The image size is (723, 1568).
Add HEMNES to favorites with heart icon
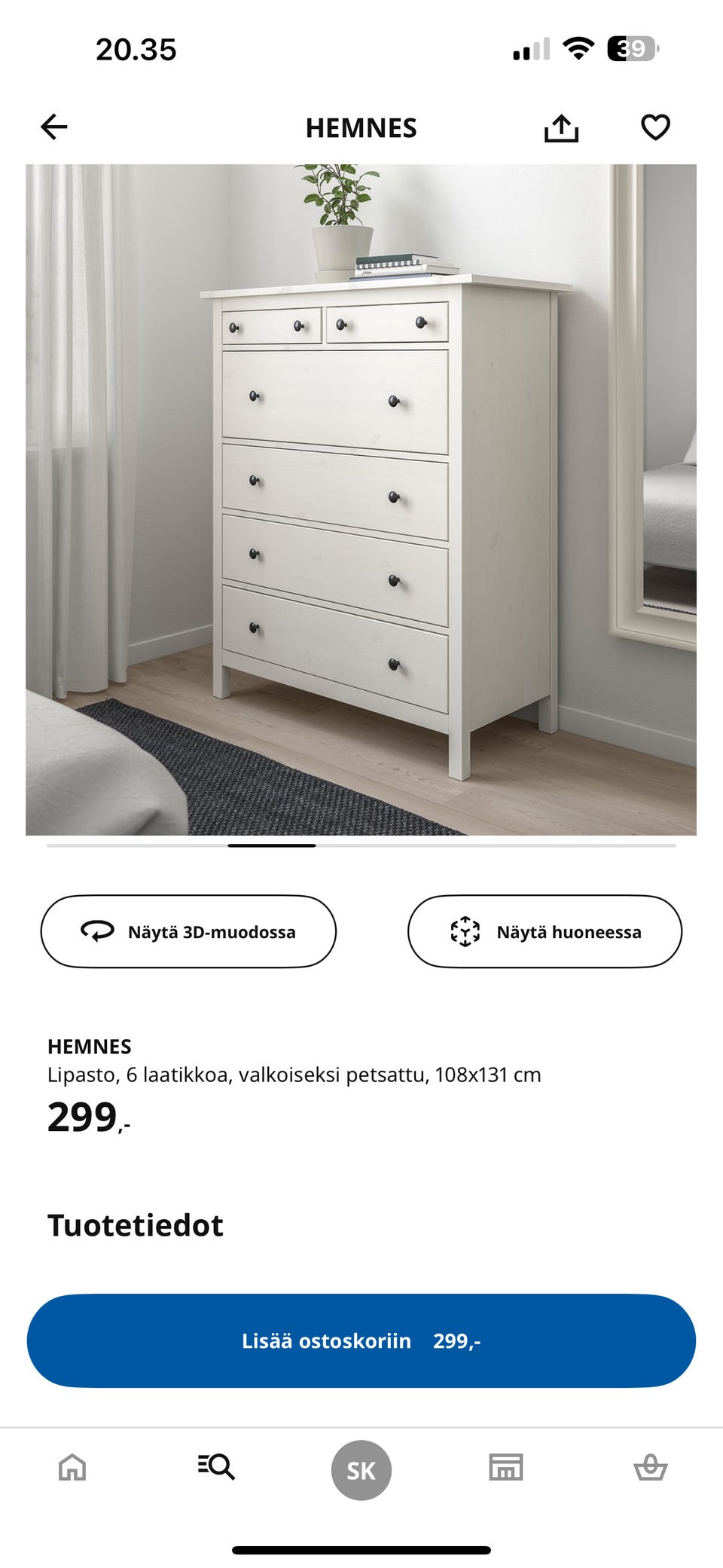coord(654,127)
